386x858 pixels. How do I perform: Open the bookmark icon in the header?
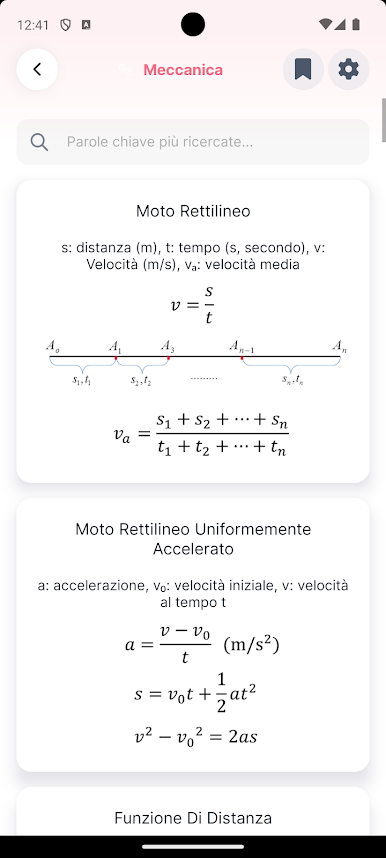point(303,69)
